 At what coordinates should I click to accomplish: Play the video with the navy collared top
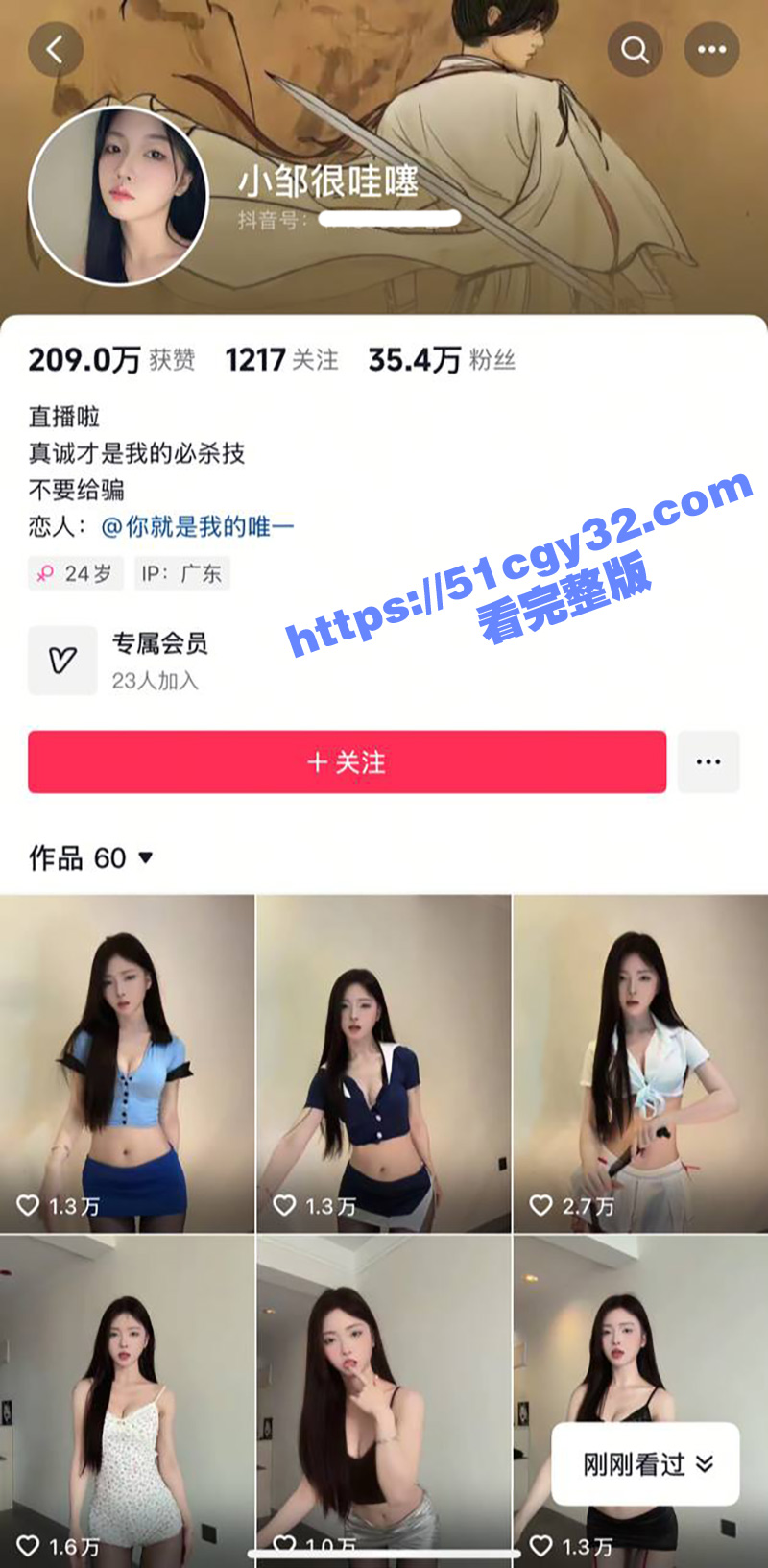click(x=383, y=1064)
